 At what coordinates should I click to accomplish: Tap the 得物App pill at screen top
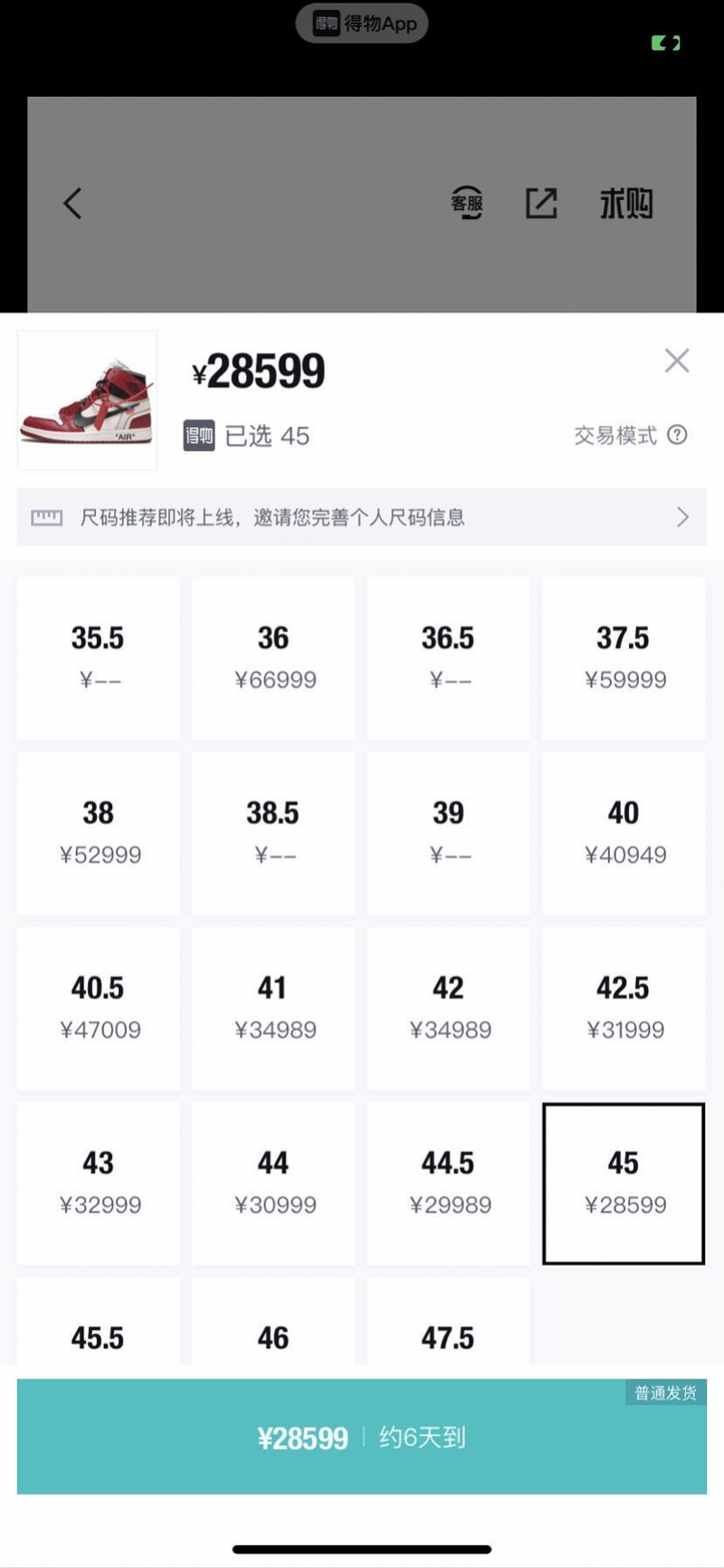pos(362,24)
